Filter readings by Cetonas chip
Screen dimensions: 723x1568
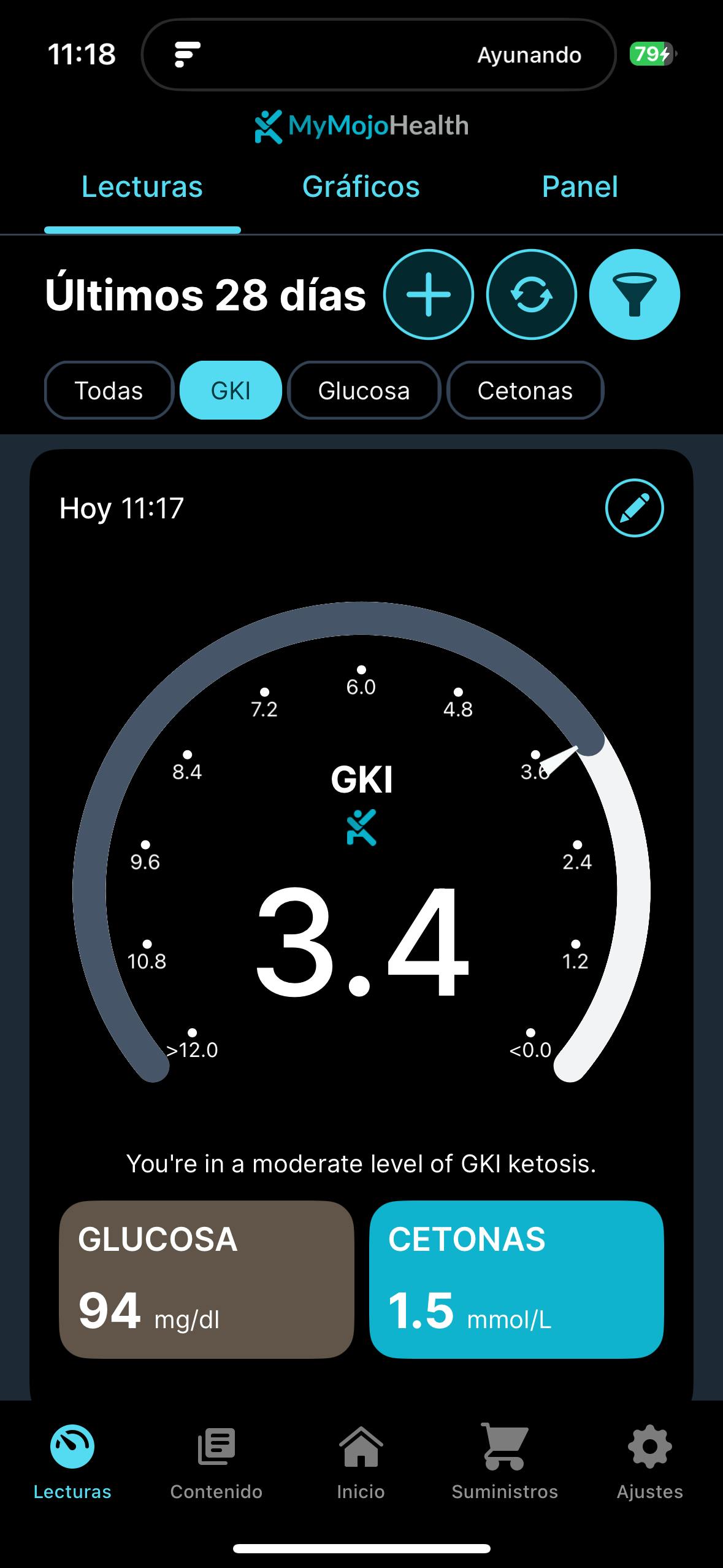525,391
